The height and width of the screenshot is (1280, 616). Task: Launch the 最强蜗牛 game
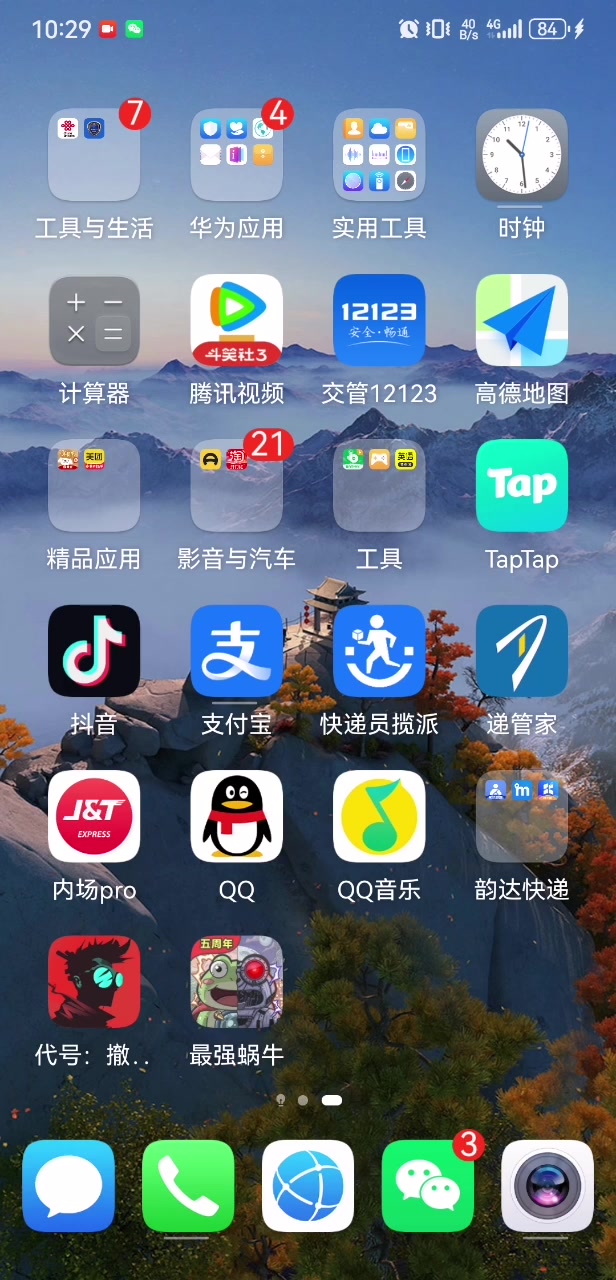pos(237,982)
